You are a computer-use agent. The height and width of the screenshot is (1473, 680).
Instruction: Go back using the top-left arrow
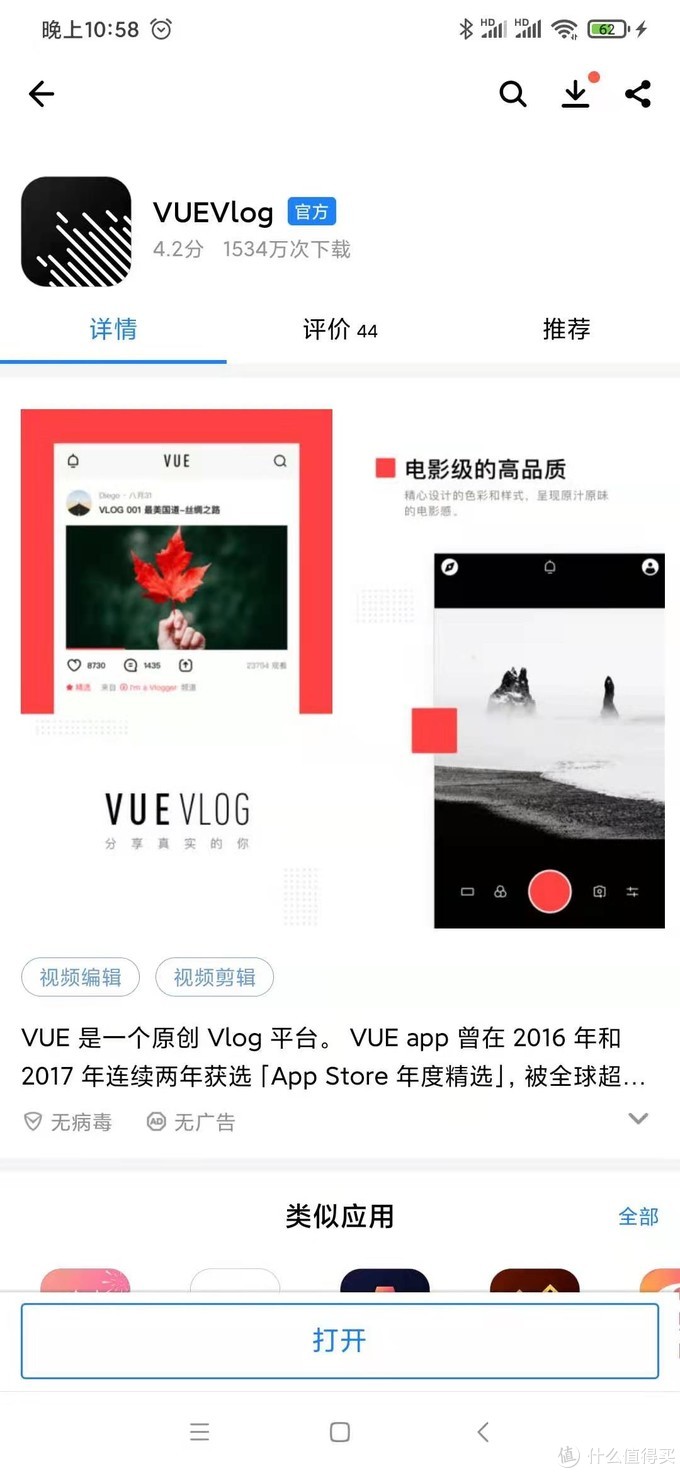pyautogui.click(x=41, y=94)
